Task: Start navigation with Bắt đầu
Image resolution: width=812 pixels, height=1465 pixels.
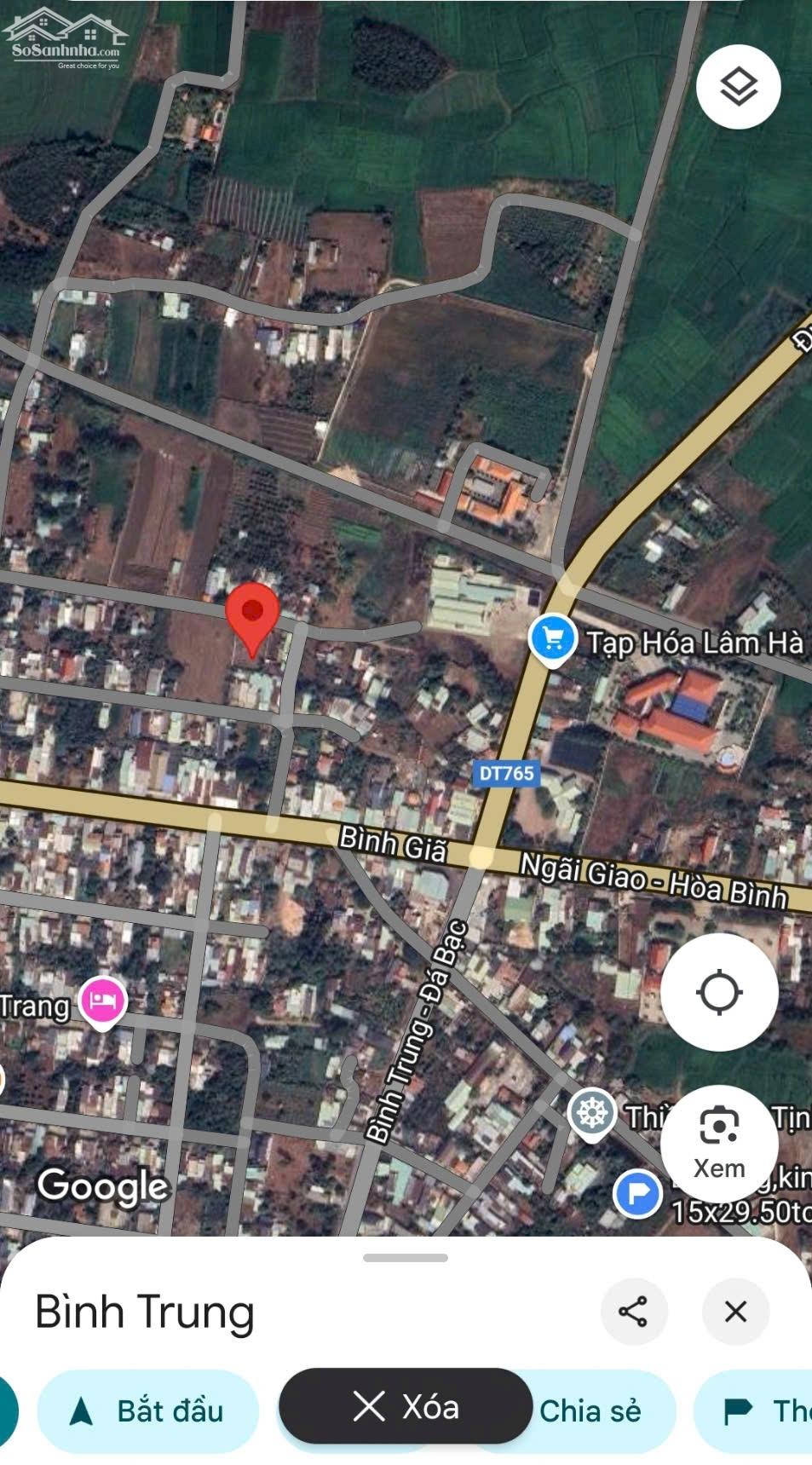Action: (147, 1410)
